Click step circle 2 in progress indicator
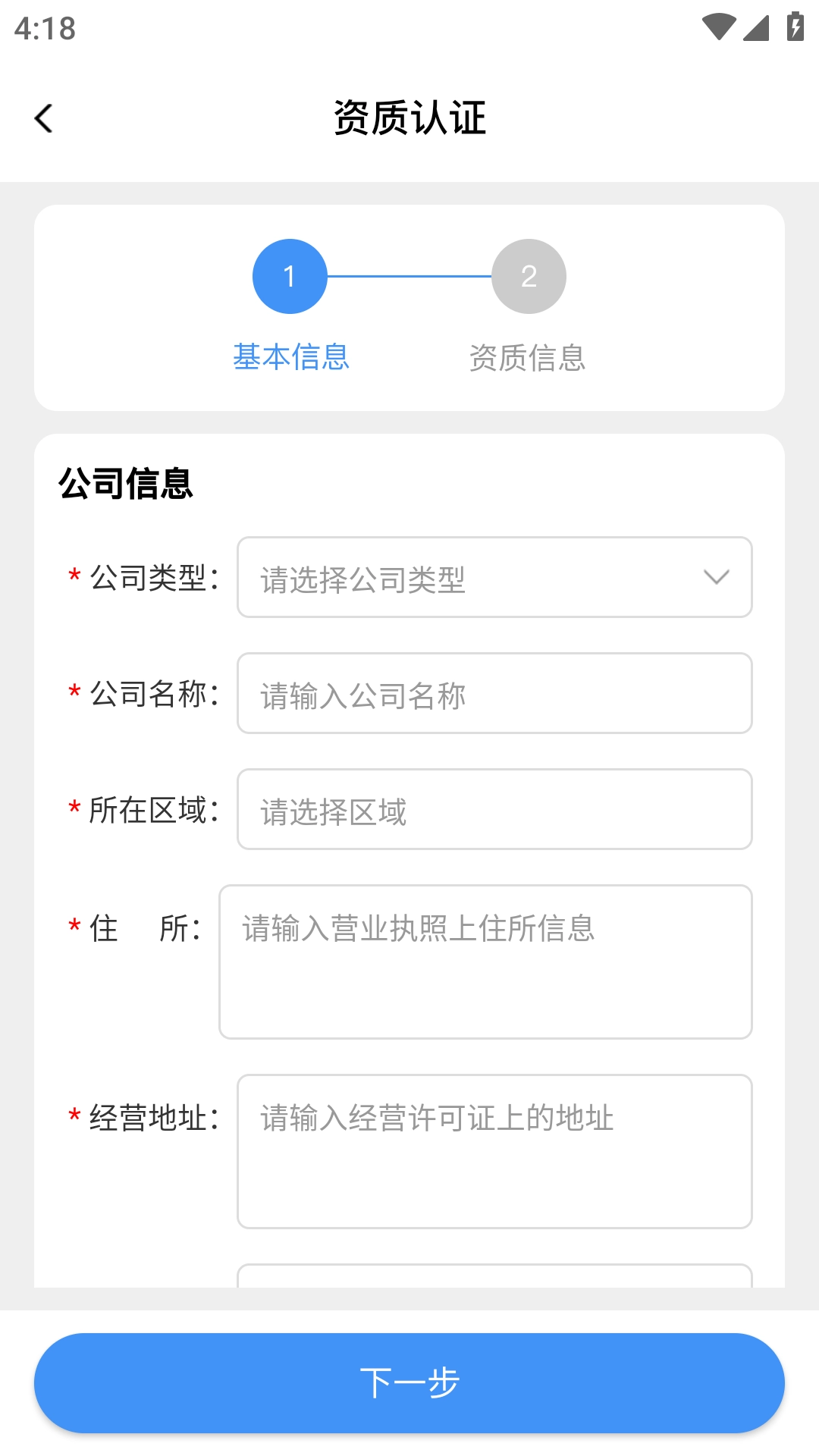819x1456 pixels. pyautogui.click(x=529, y=275)
